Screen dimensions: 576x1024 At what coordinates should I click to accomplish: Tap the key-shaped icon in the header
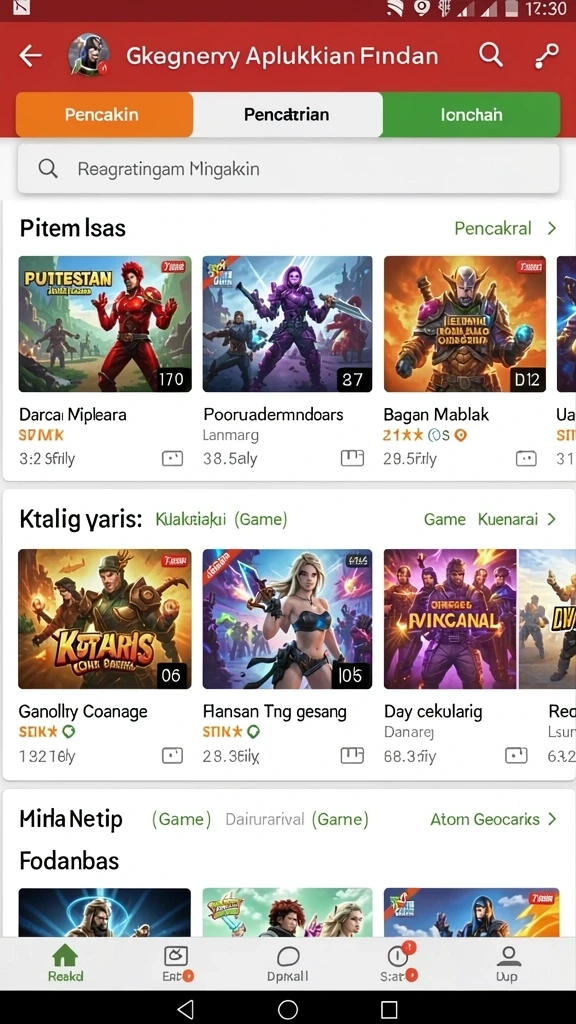[x=547, y=56]
